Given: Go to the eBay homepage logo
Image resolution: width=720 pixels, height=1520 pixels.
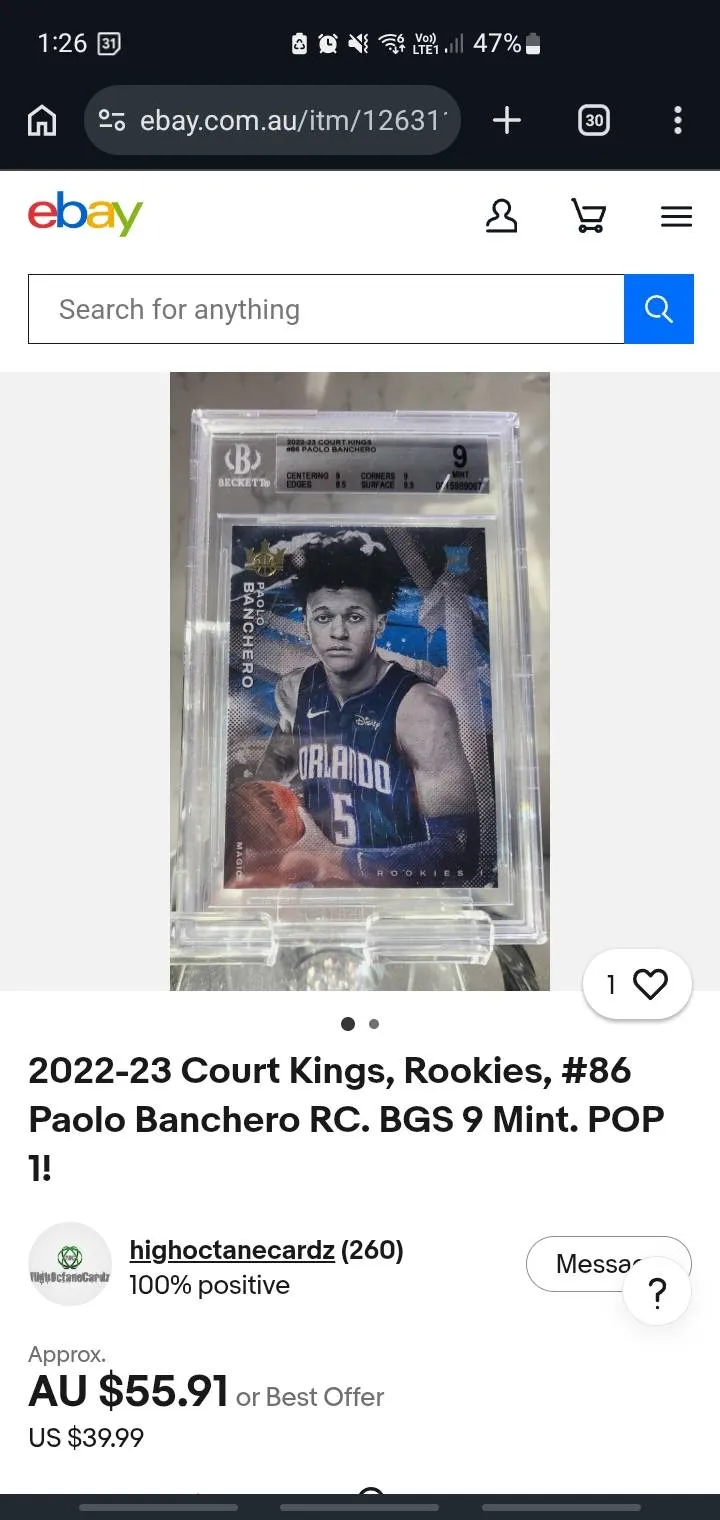Looking at the screenshot, I should (85, 214).
